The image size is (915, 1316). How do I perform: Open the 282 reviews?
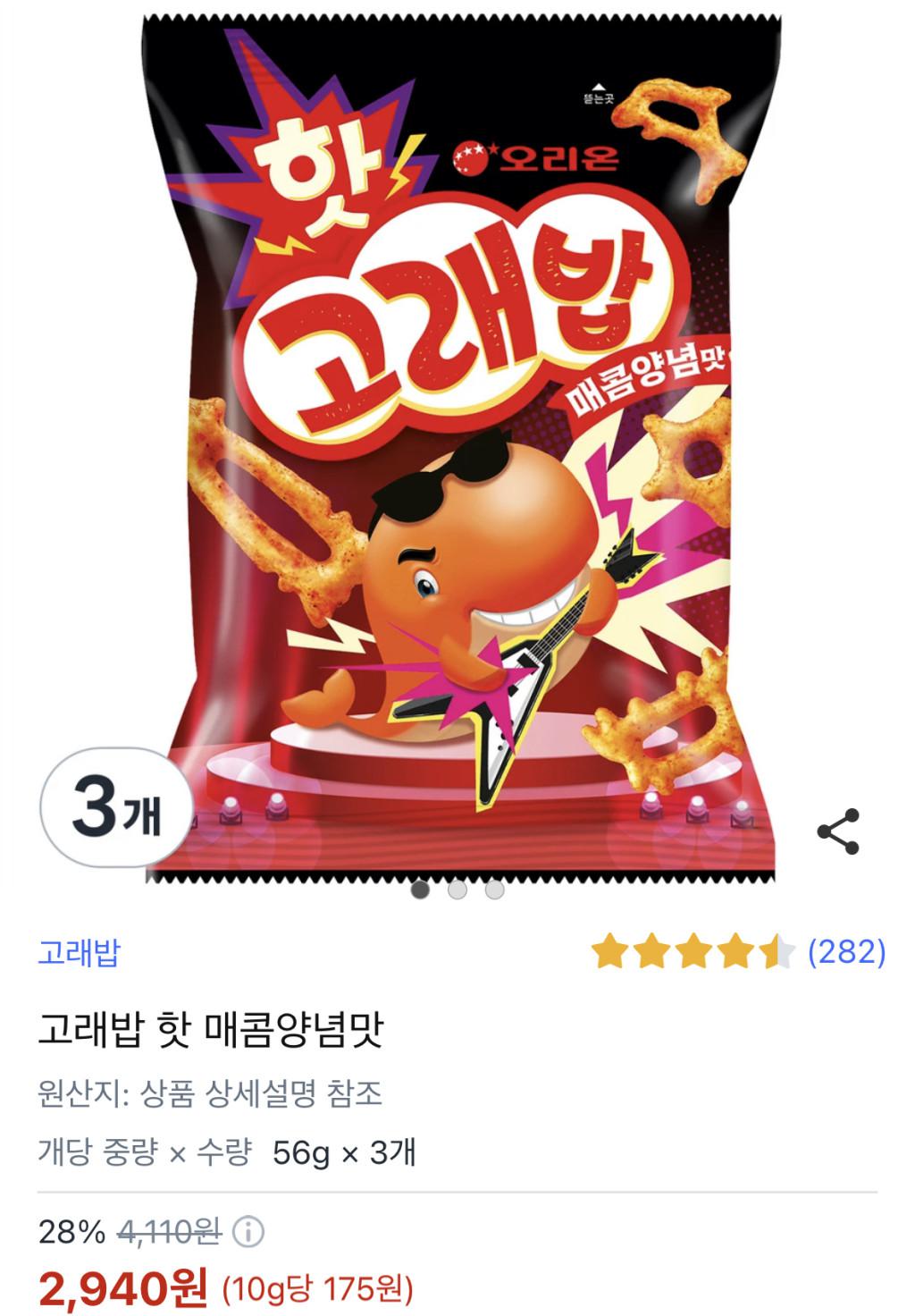(x=845, y=952)
